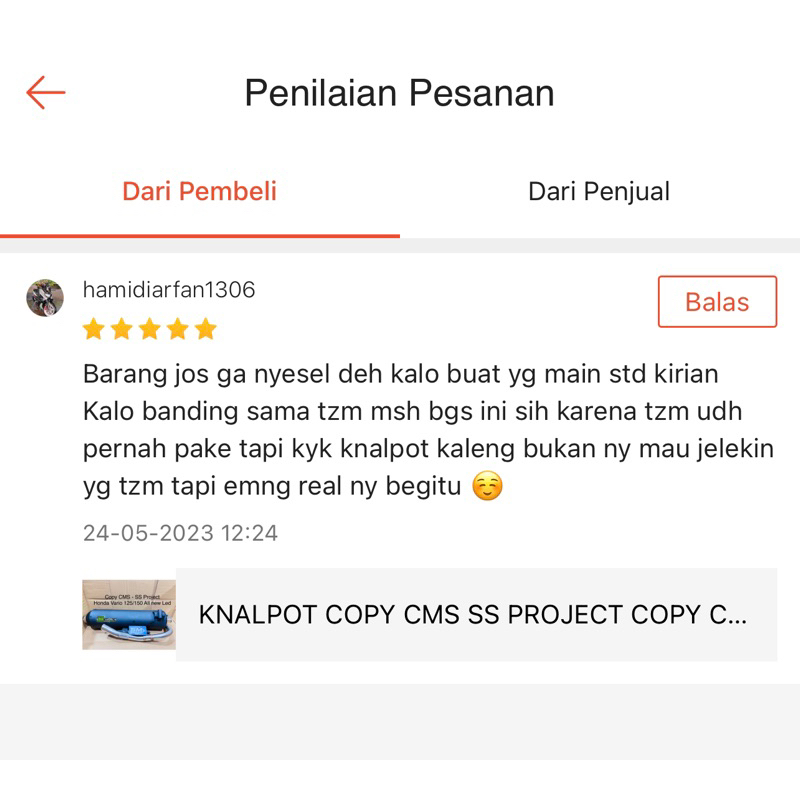Select the Dari Pembeli tab
This screenshot has width=800, height=800.
click(199, 191)
